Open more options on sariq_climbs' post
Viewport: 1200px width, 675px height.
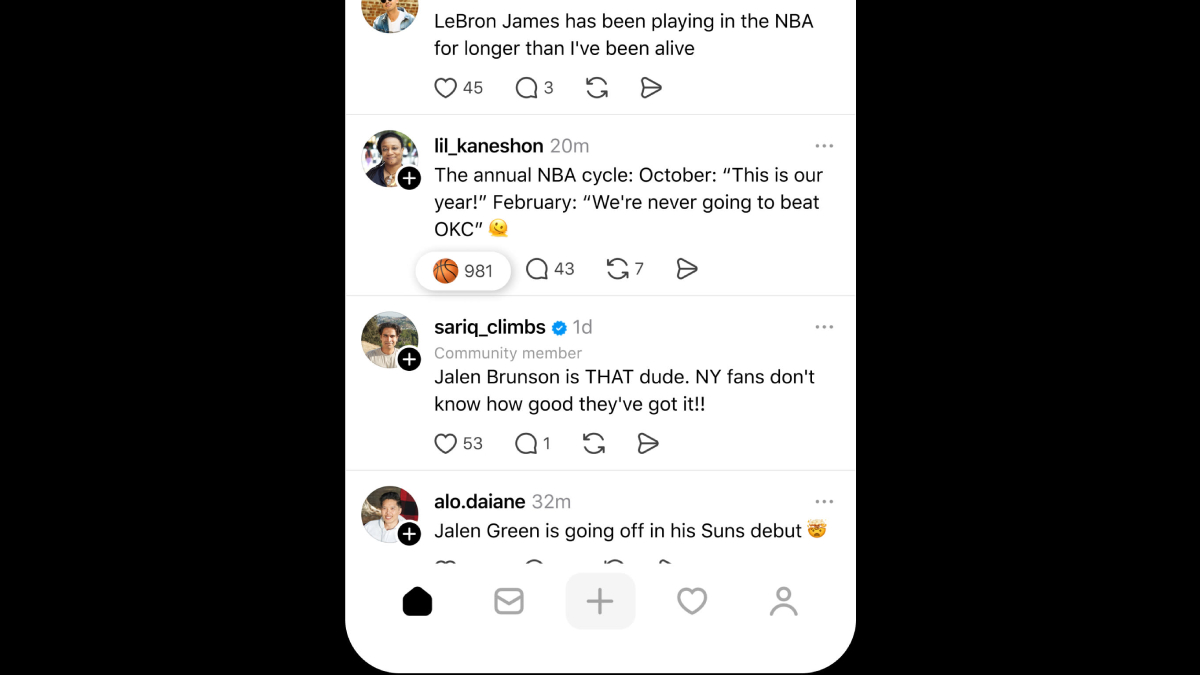(x=824, y=327)
